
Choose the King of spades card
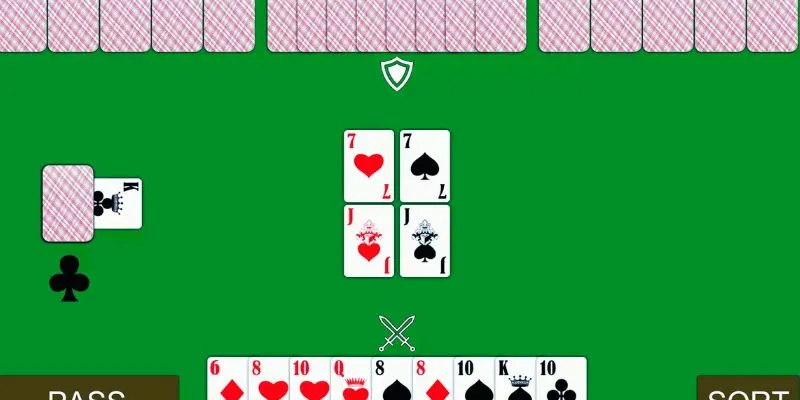(x=514, y=380)
